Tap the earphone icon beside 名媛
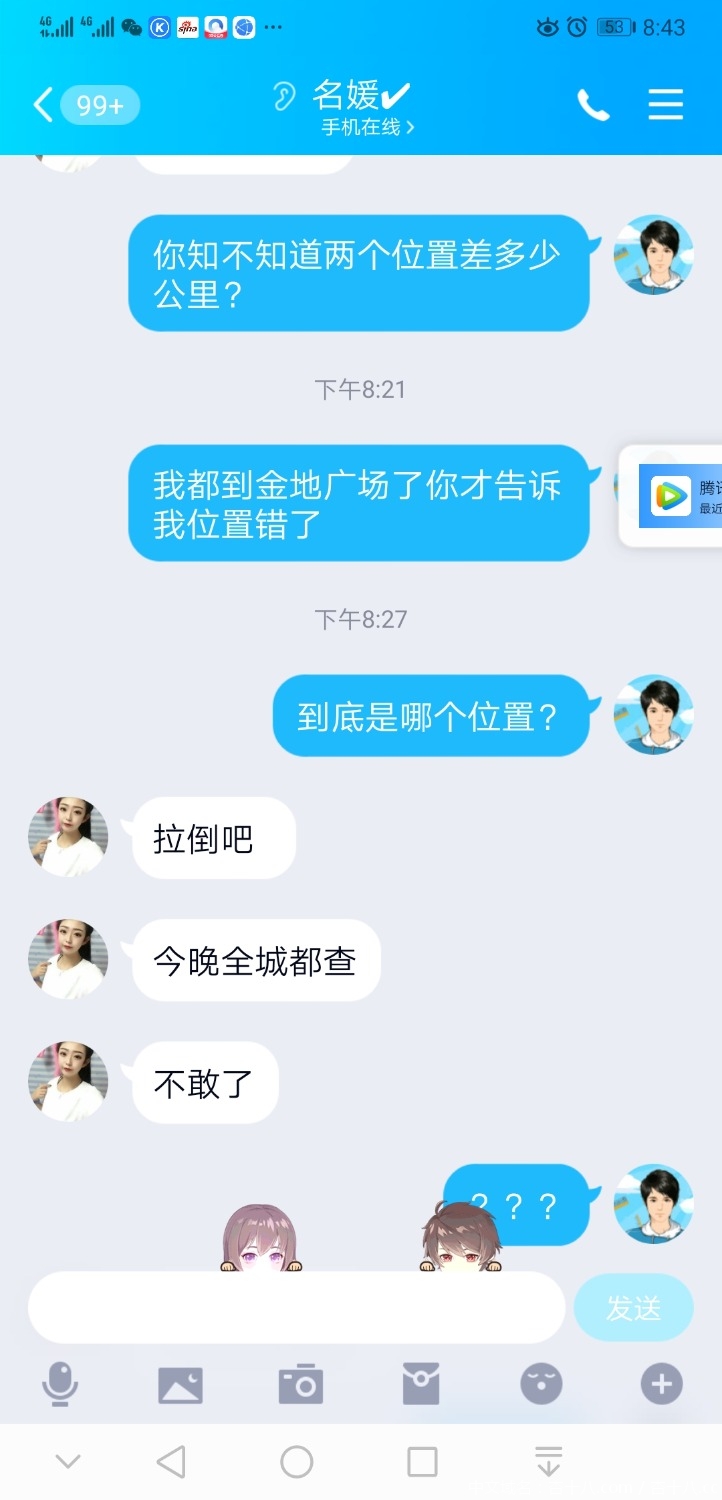 point(286,94)
